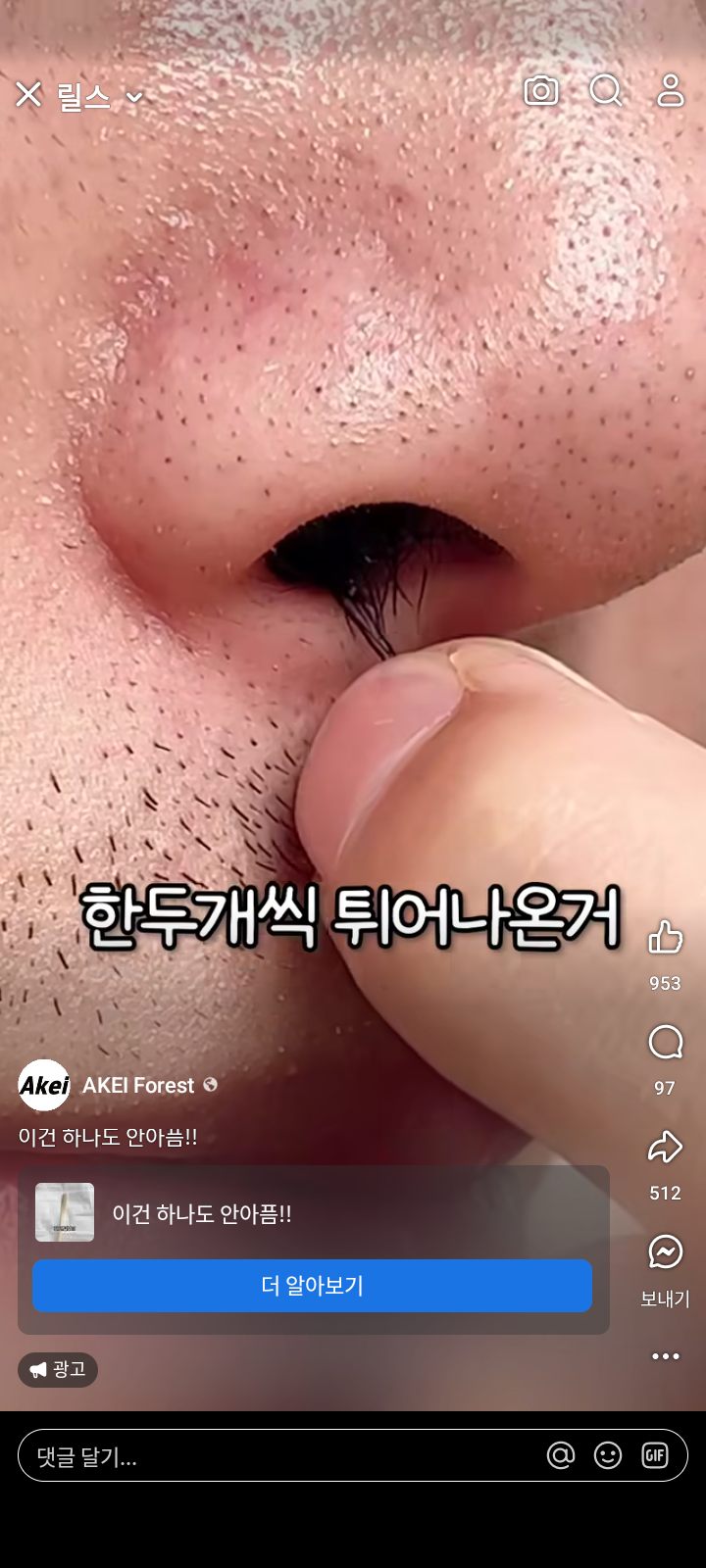
Task: Send this reel via Messenger
Action: pos(665,1251)
